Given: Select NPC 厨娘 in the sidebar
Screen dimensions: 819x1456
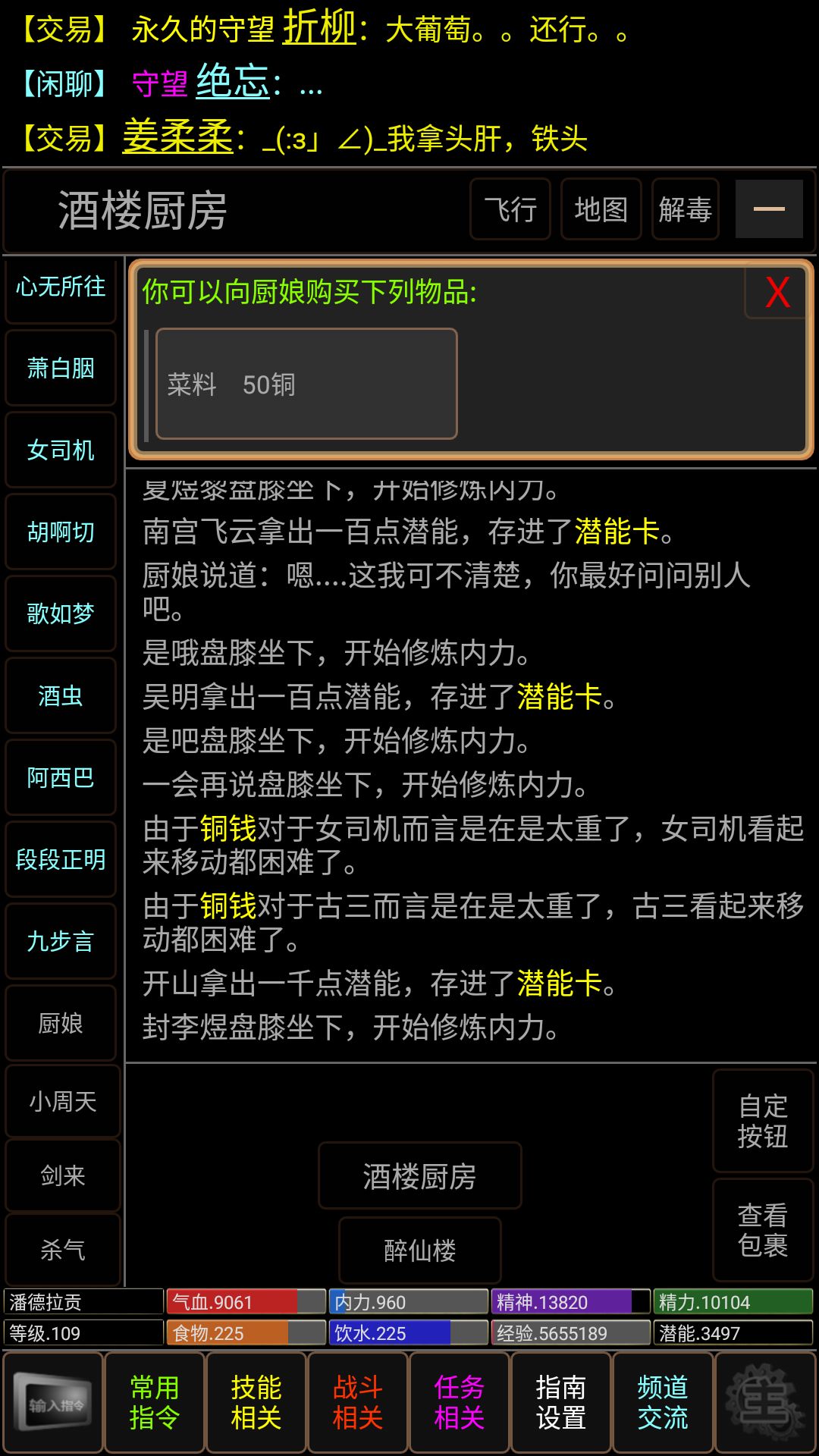Looking at the screenshot, I should [x=60, y=1023].
